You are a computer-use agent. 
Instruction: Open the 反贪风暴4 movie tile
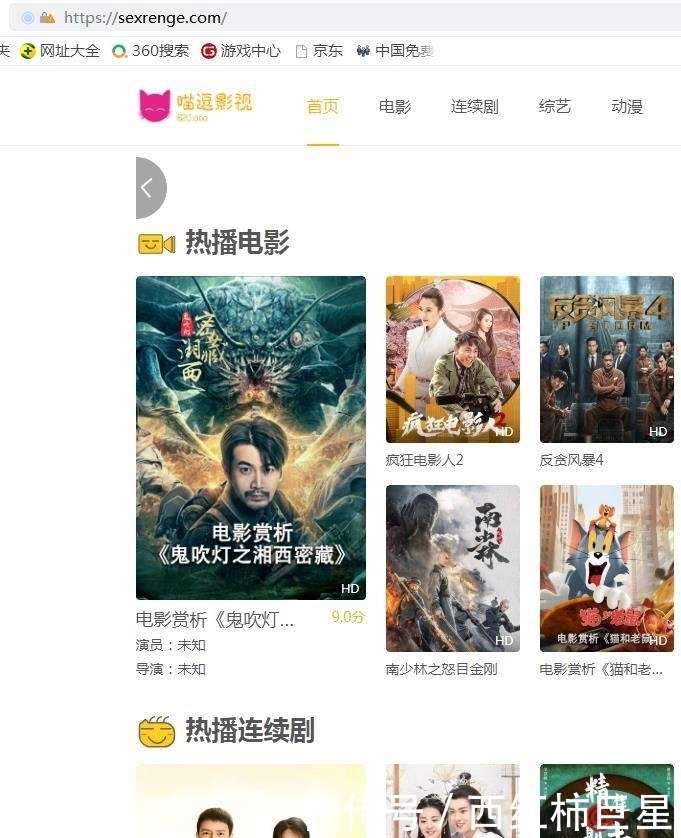pyautogui.click(x=606, y=359)
